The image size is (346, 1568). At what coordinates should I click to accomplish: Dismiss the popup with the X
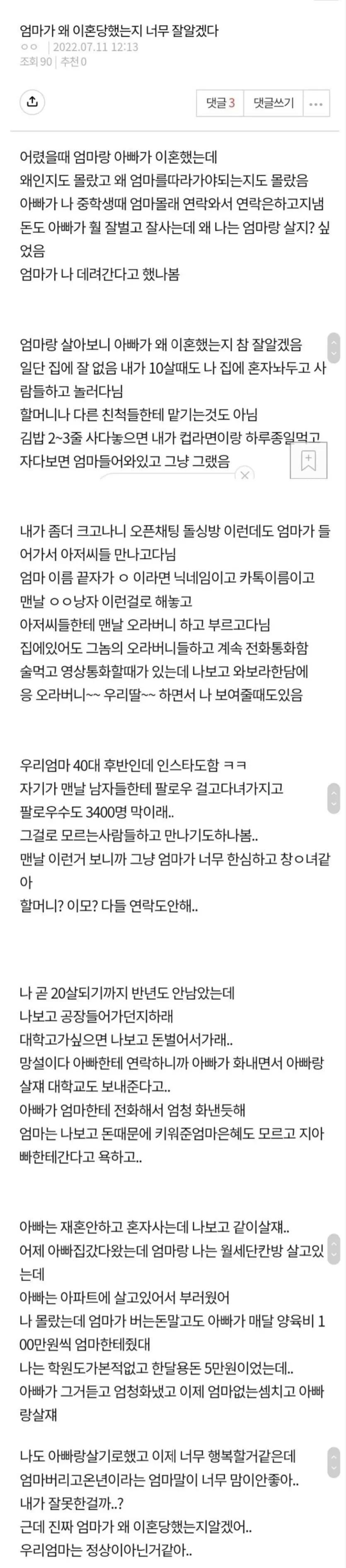pos(244,475)
